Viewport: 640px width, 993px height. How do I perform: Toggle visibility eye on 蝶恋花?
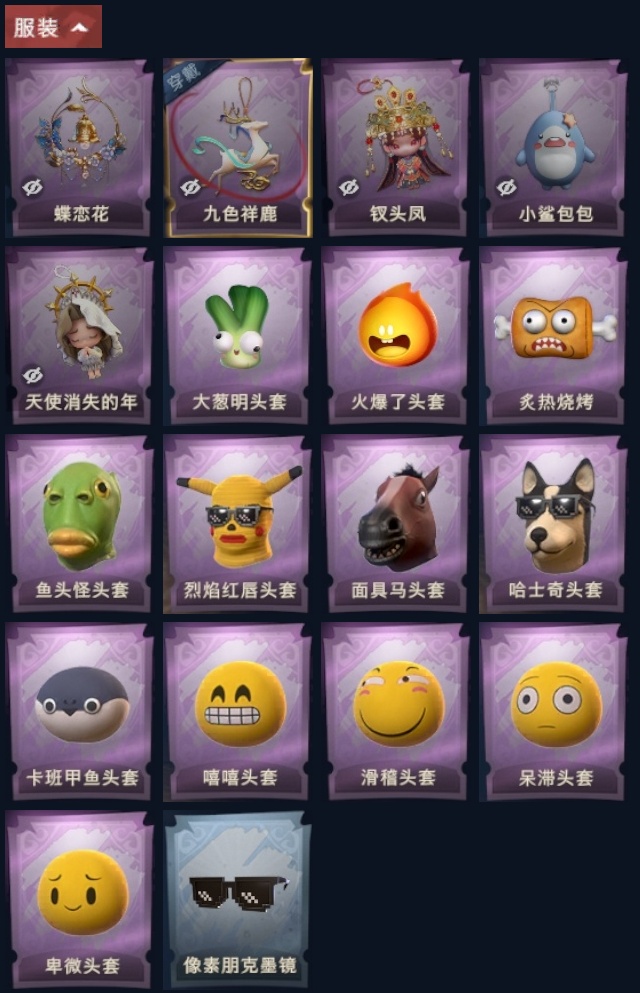click(x=32, y=187)
